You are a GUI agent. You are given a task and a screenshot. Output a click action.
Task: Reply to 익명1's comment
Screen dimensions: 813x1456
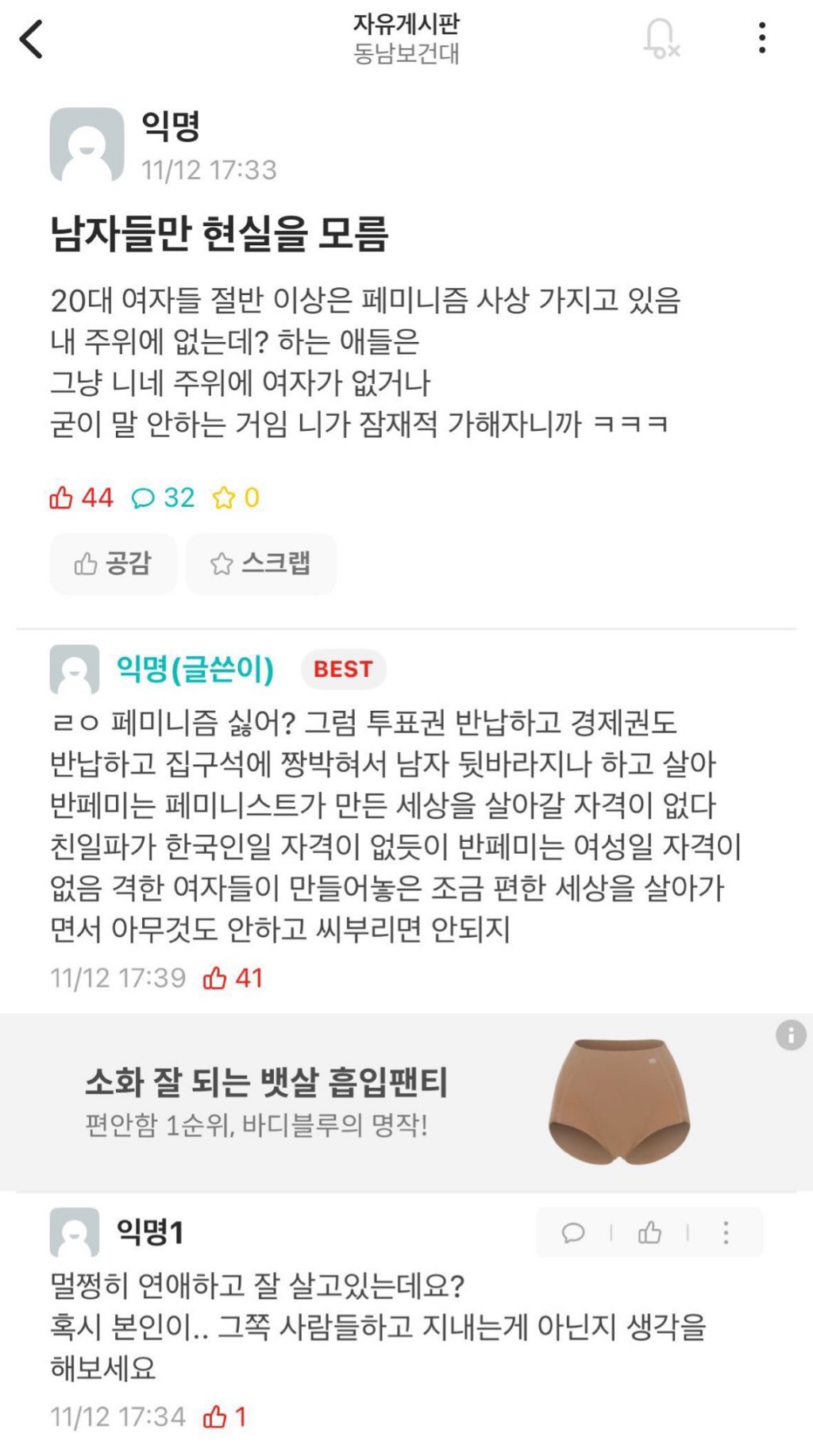[573, 1232]
